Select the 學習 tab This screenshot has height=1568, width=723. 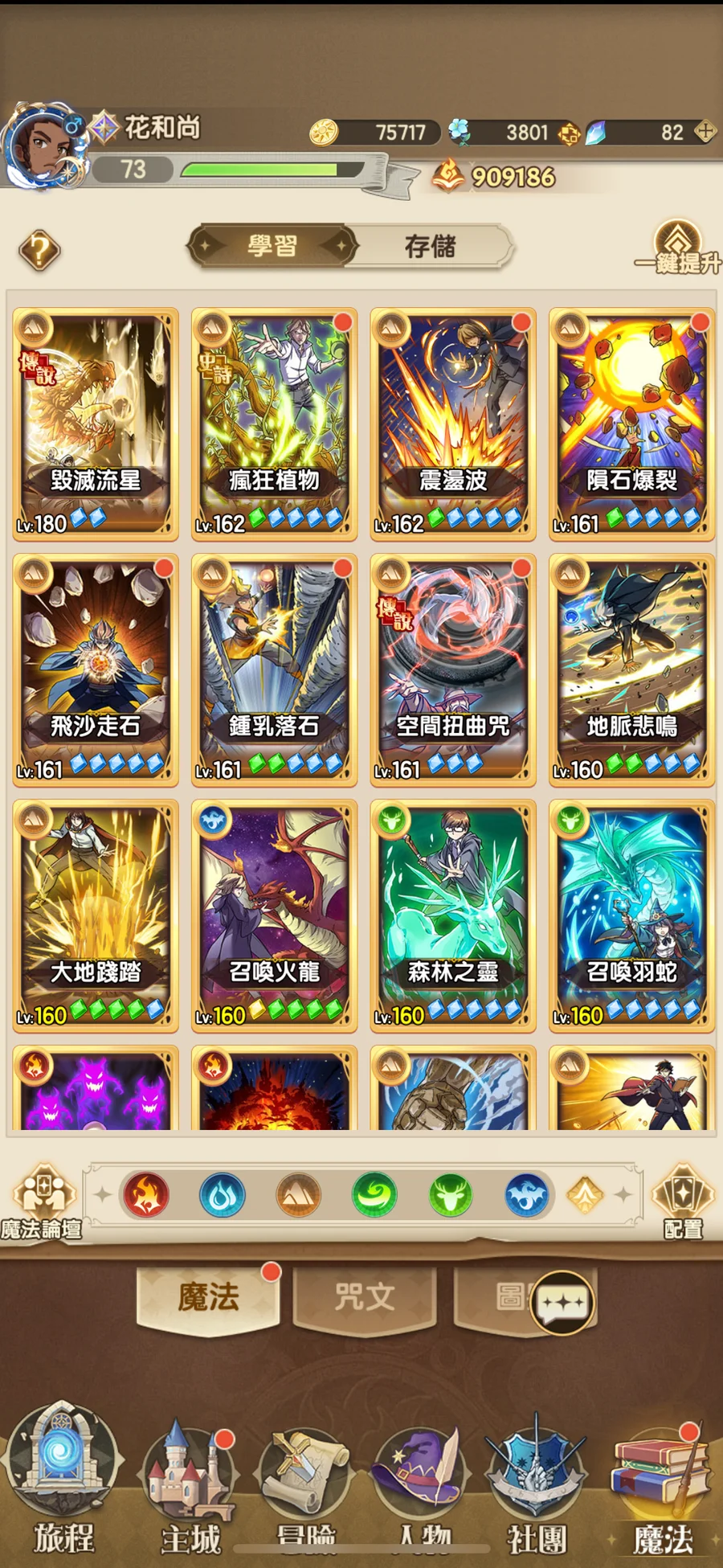pyautogui.click(x=272, y=246)
